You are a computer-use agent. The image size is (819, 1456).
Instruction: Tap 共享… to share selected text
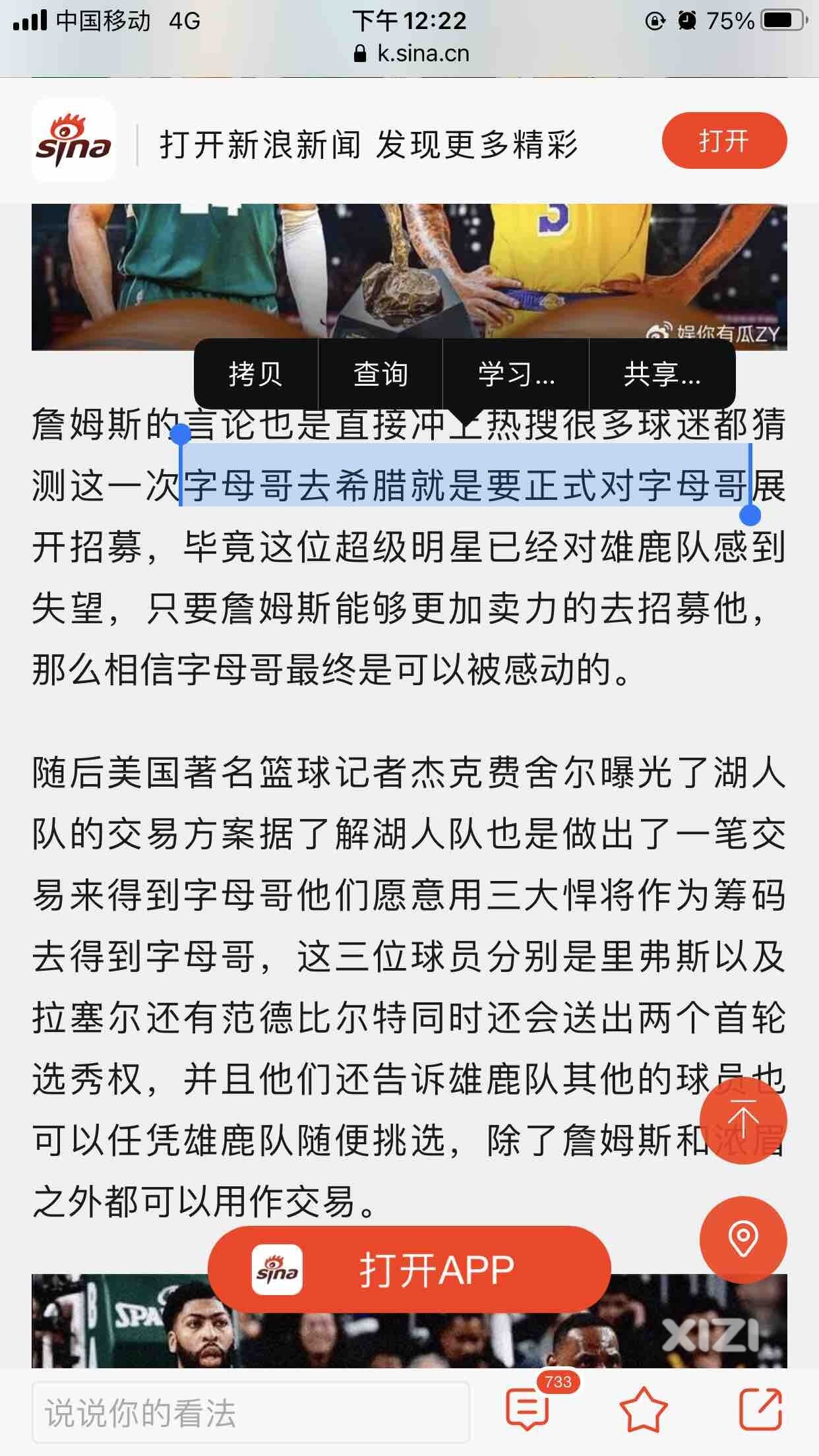(x=661, y=375)
